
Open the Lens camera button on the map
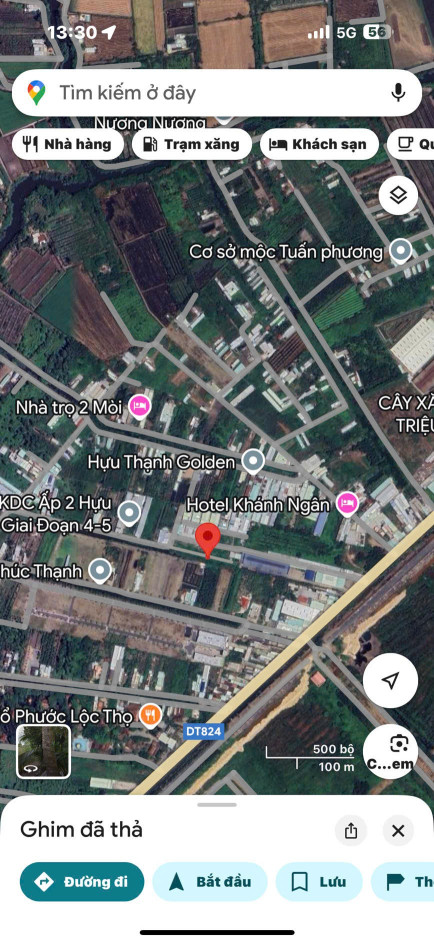[x=390, y=752]
